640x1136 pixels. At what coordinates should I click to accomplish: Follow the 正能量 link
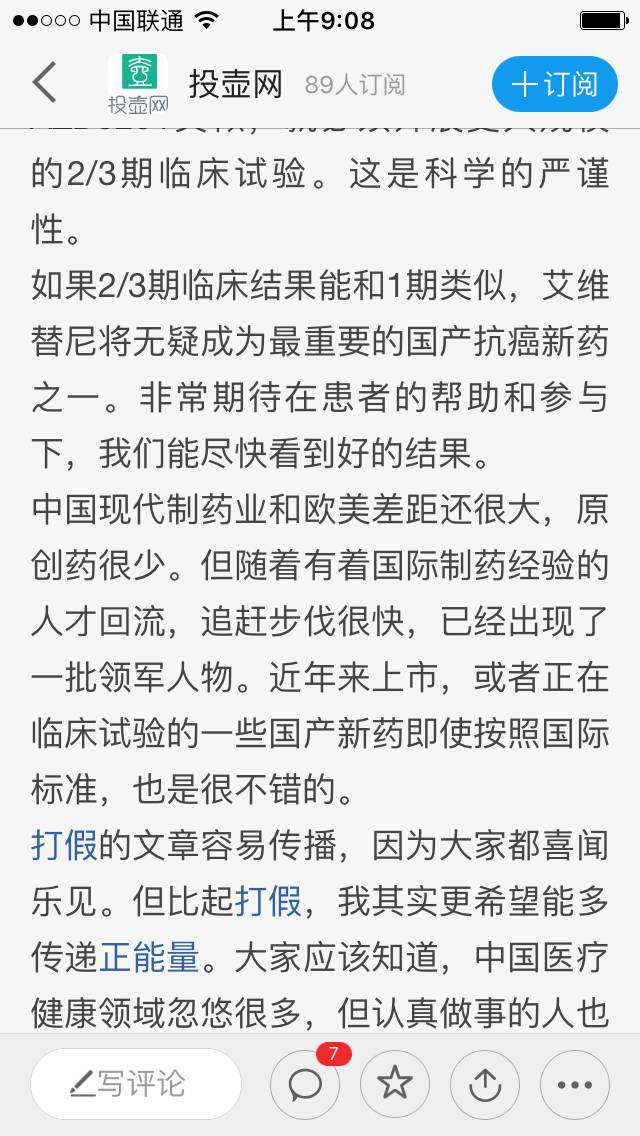click(x=148, y=958)
